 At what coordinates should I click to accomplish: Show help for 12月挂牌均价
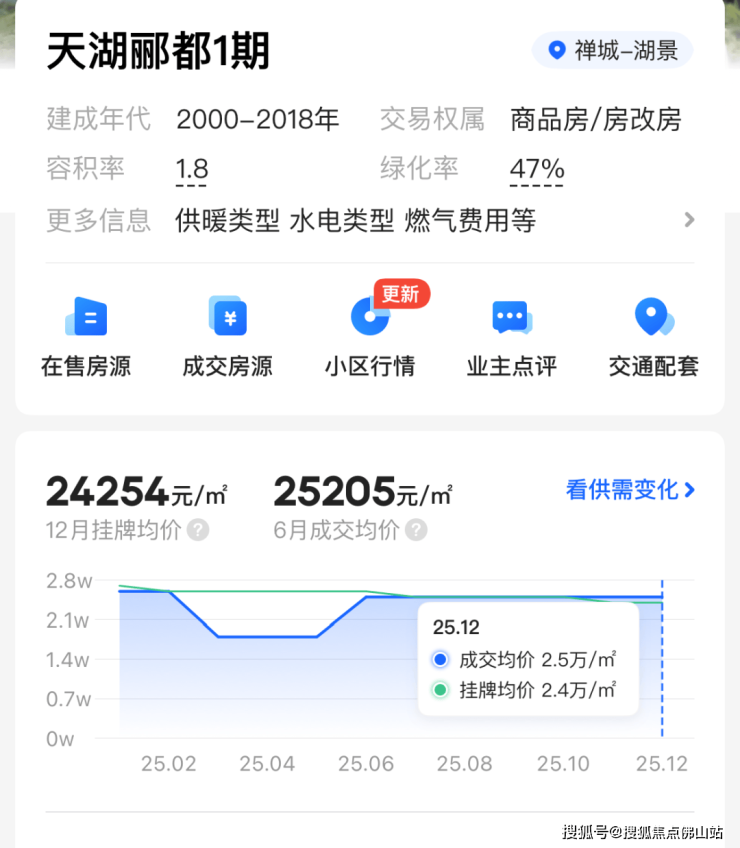click(198, 530)
